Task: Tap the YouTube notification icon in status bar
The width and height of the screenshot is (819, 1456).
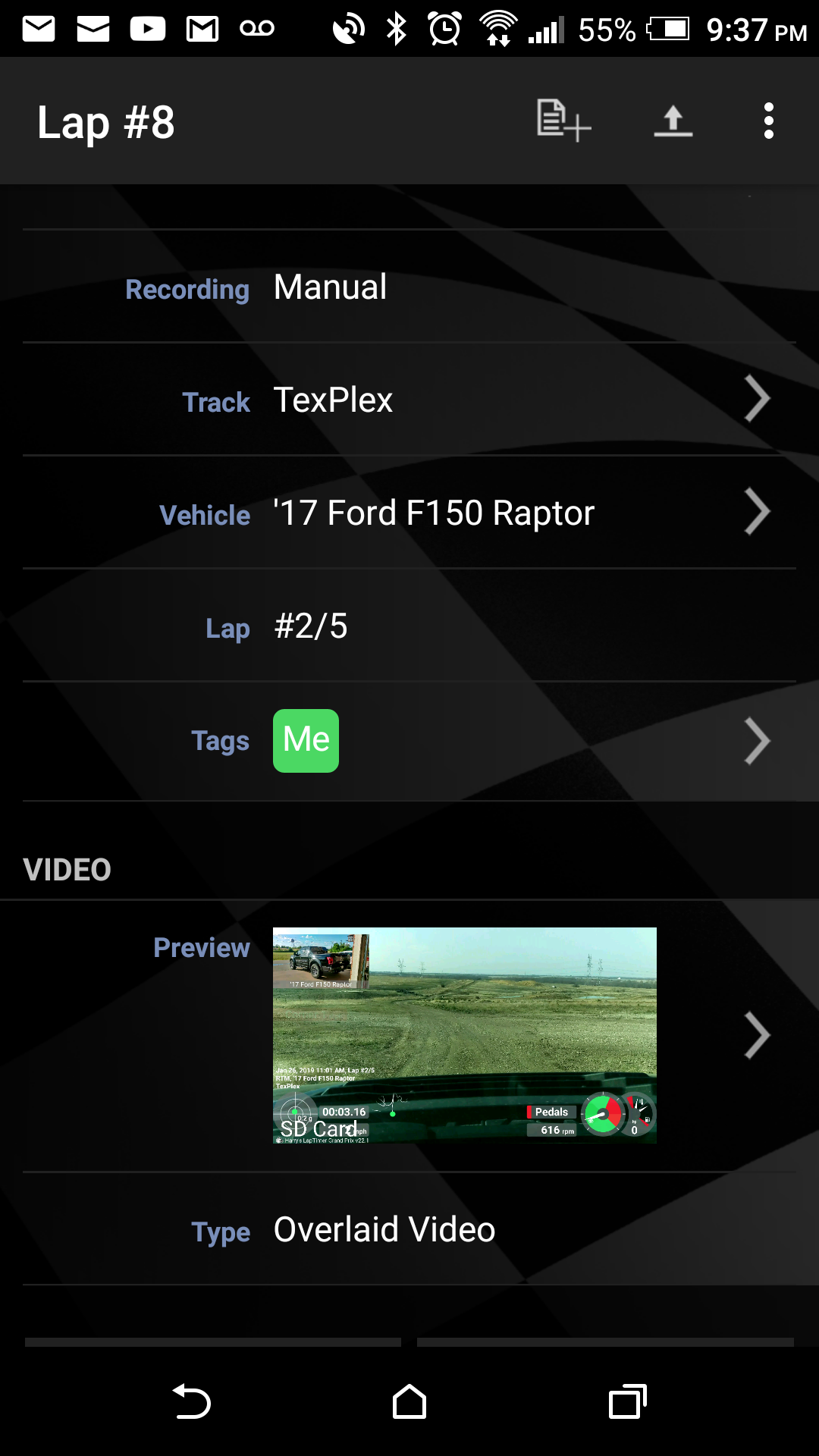Action: pos(147,28)
